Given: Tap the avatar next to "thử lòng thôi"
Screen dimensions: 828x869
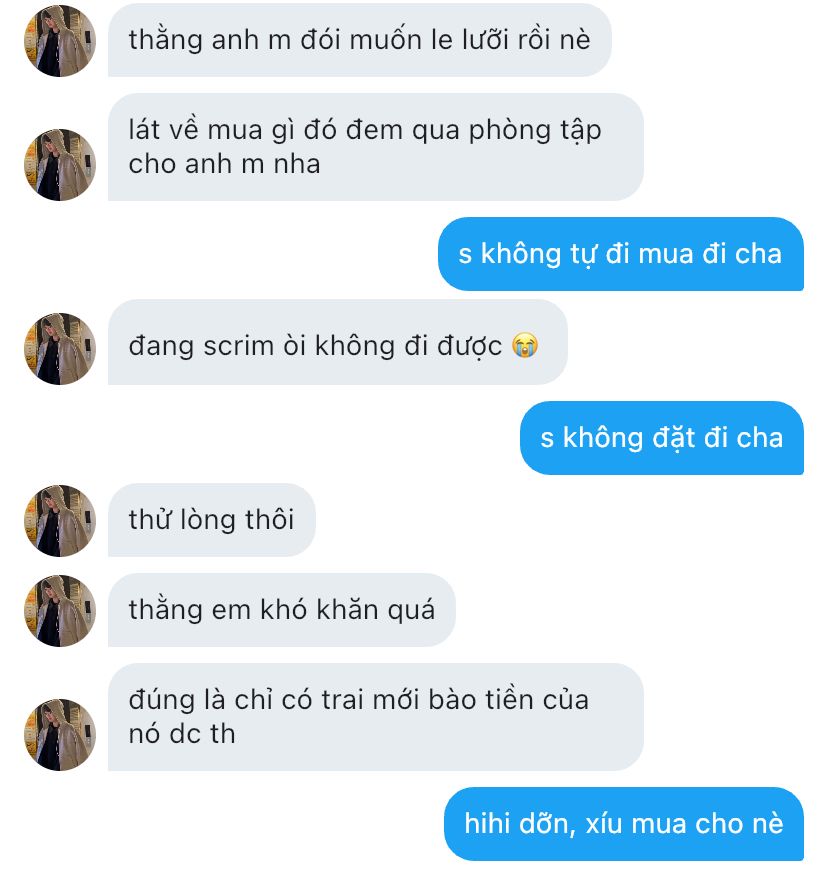Looking at the screenshot, I should [x=60, y=521].
